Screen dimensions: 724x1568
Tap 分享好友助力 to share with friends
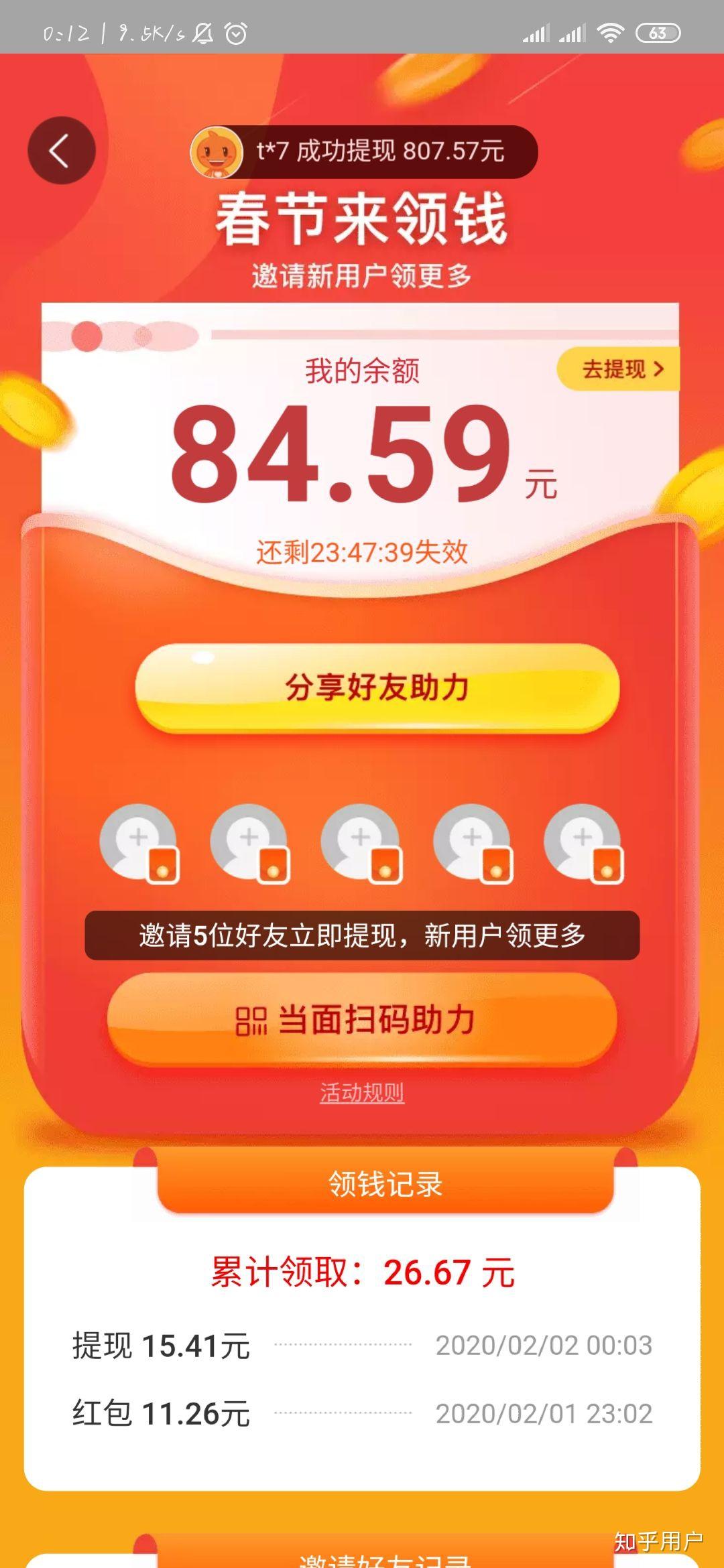point(376,688)
